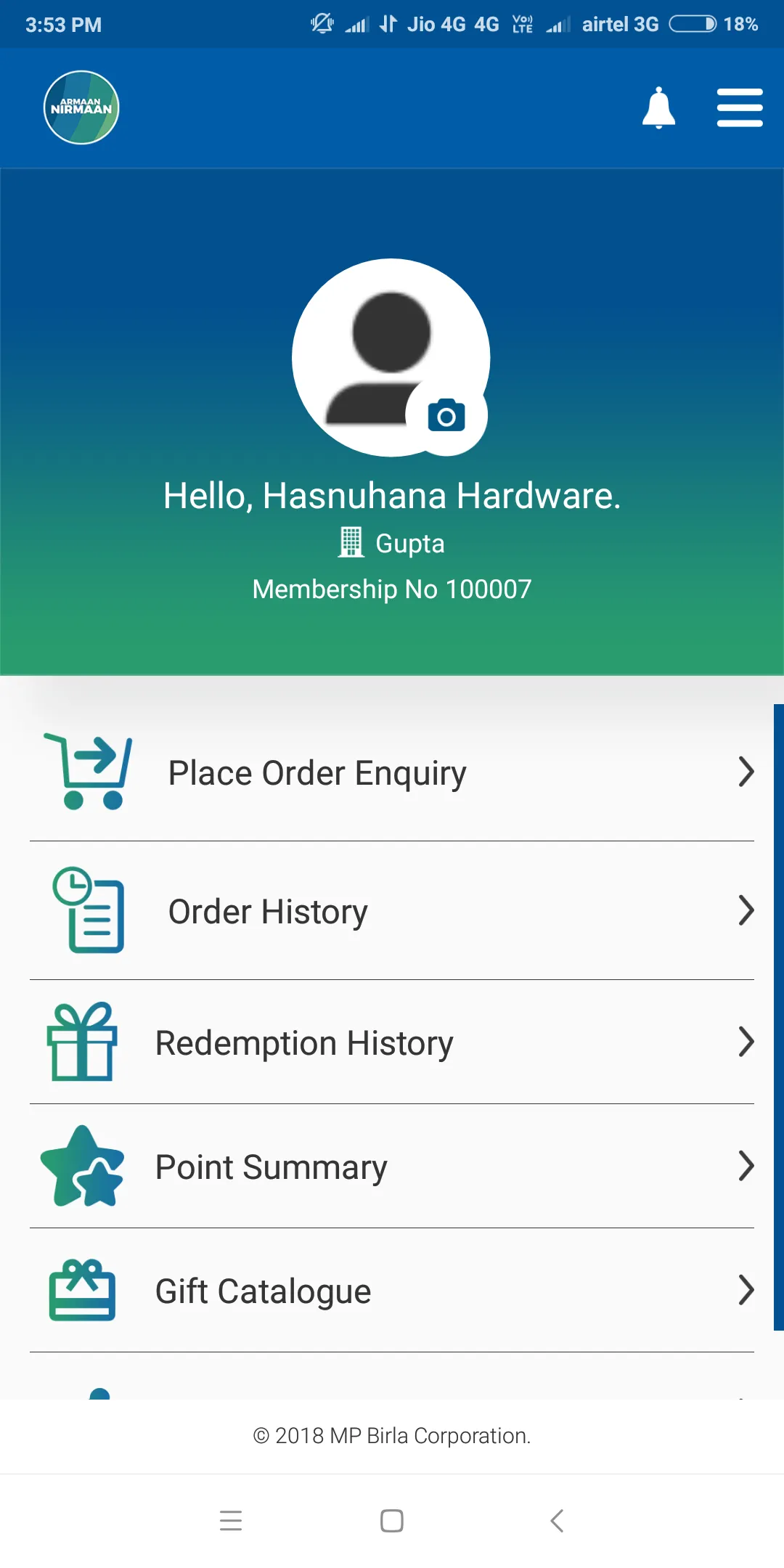Open Gift Catalogue
Image resolution: width=784 pixels, height=1568 pixels.
click(263, 1291)
